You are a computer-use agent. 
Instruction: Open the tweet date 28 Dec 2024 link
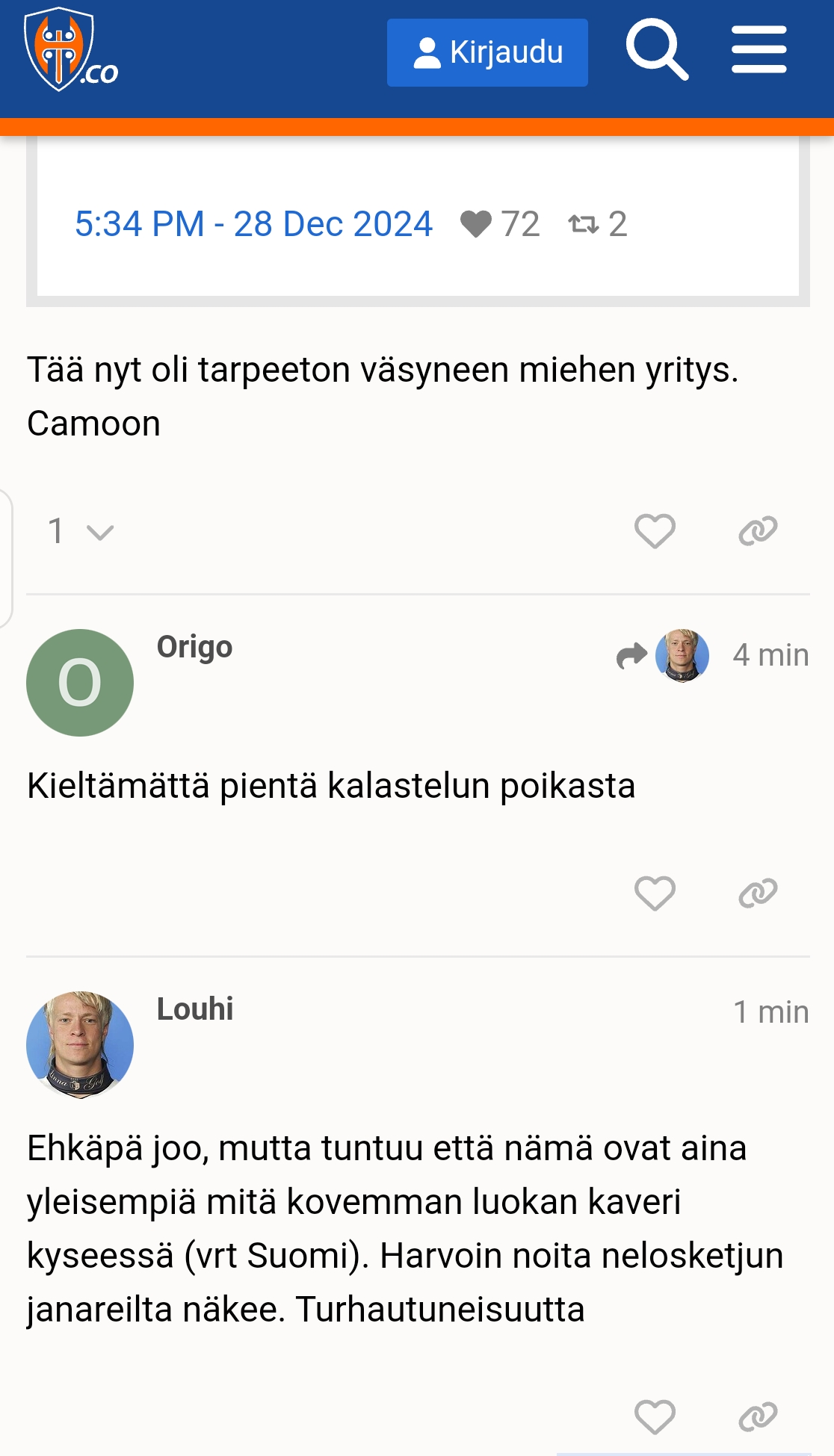click(x=253, y=224)
